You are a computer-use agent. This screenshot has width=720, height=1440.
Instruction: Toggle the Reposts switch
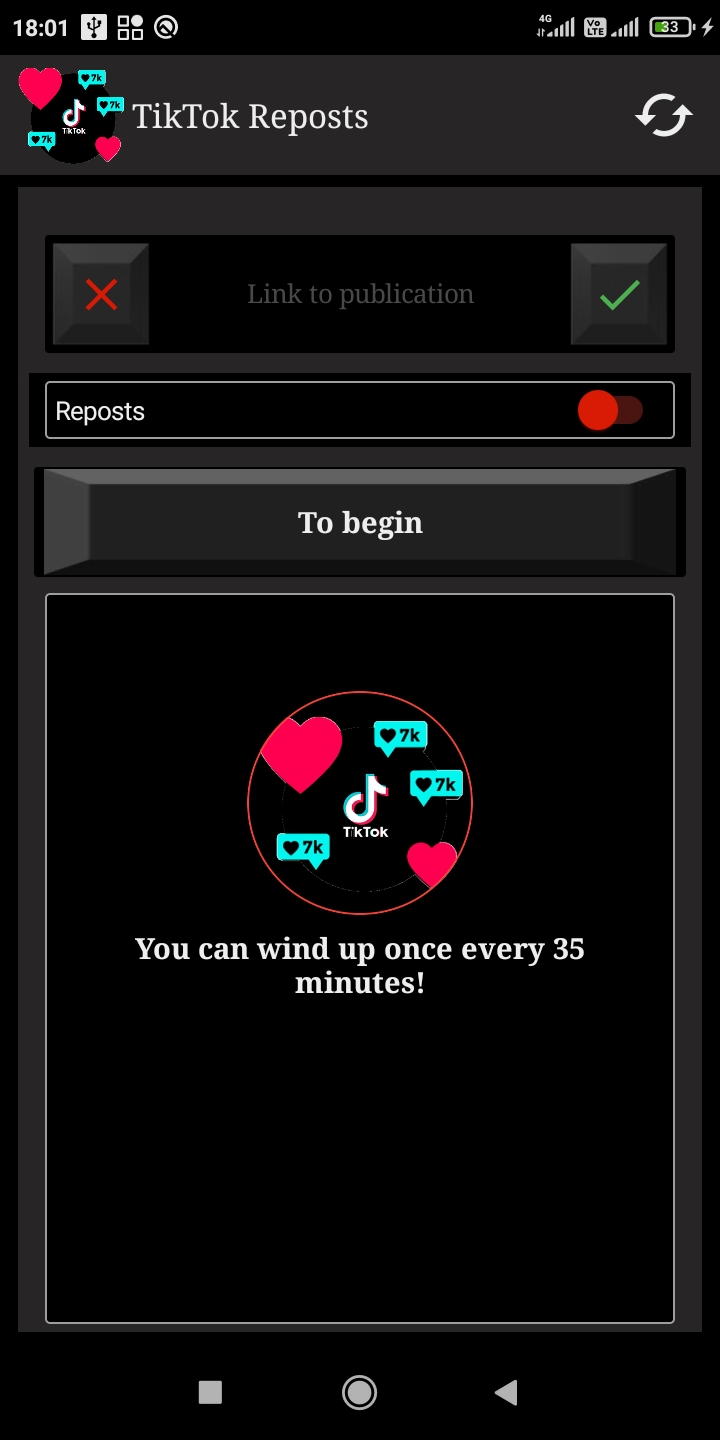point(610,411)
